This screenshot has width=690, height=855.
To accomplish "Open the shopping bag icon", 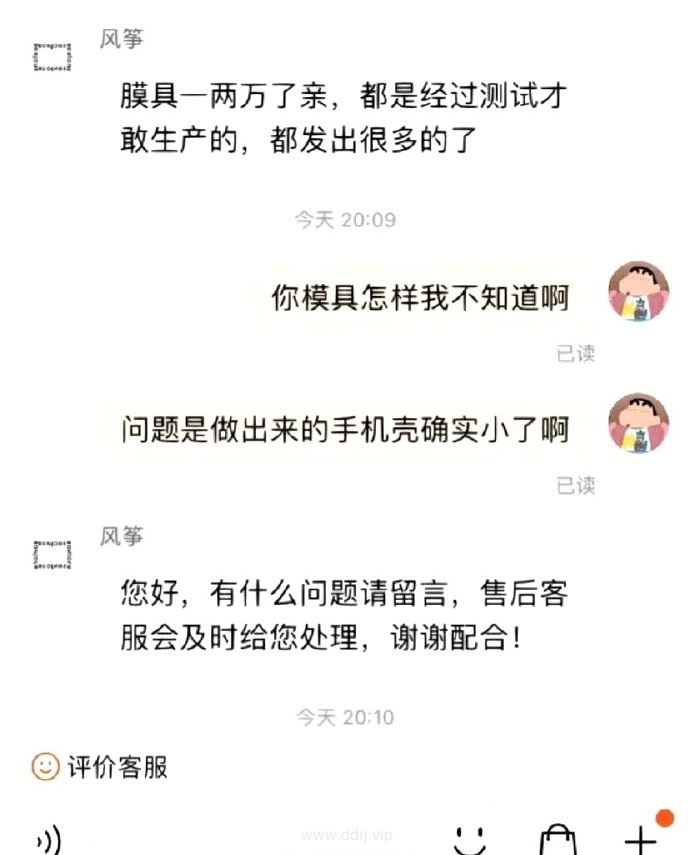I will (x=557, y=840).
